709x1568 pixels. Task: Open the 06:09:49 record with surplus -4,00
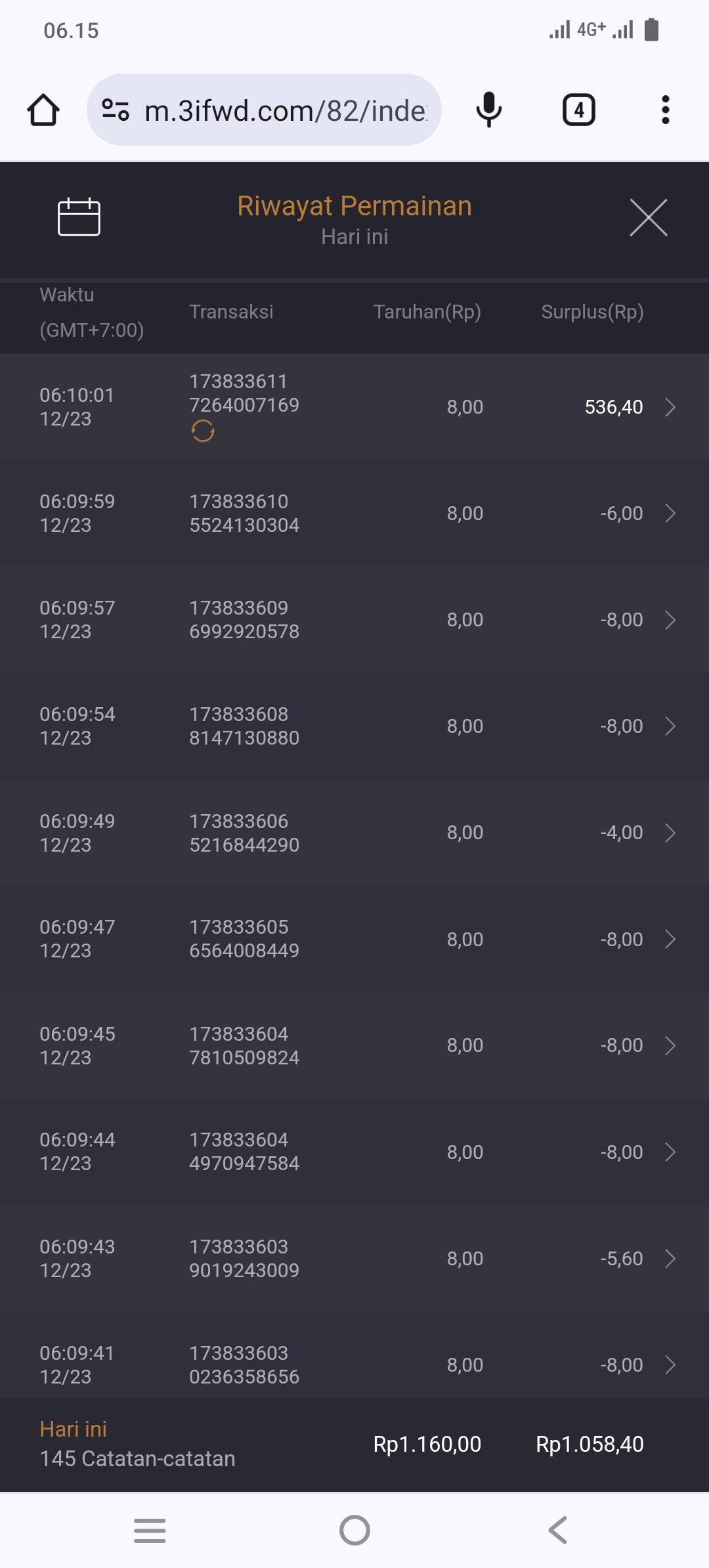coord(670,833)
